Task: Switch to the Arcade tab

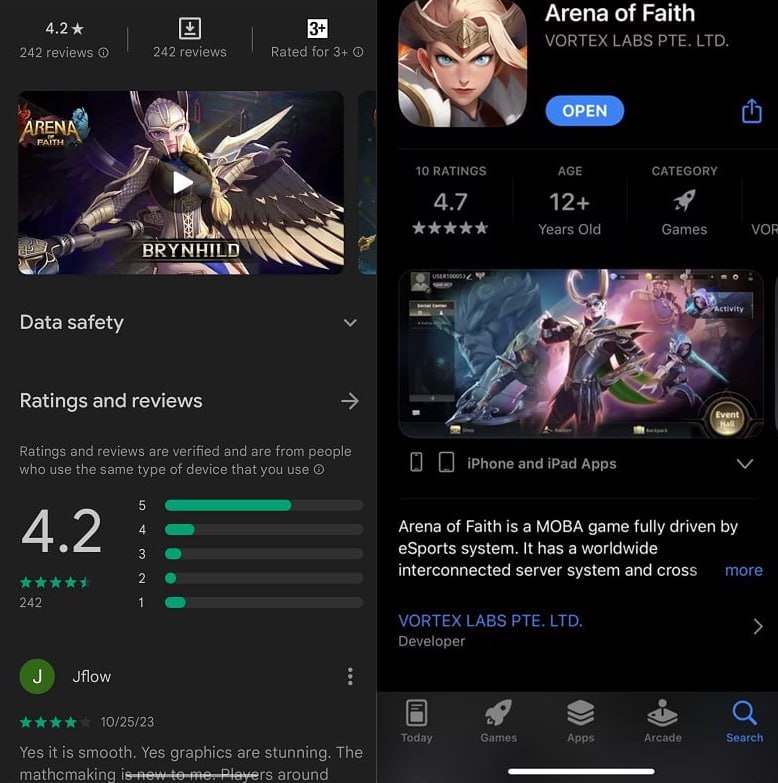Action: tap(662, 720)
